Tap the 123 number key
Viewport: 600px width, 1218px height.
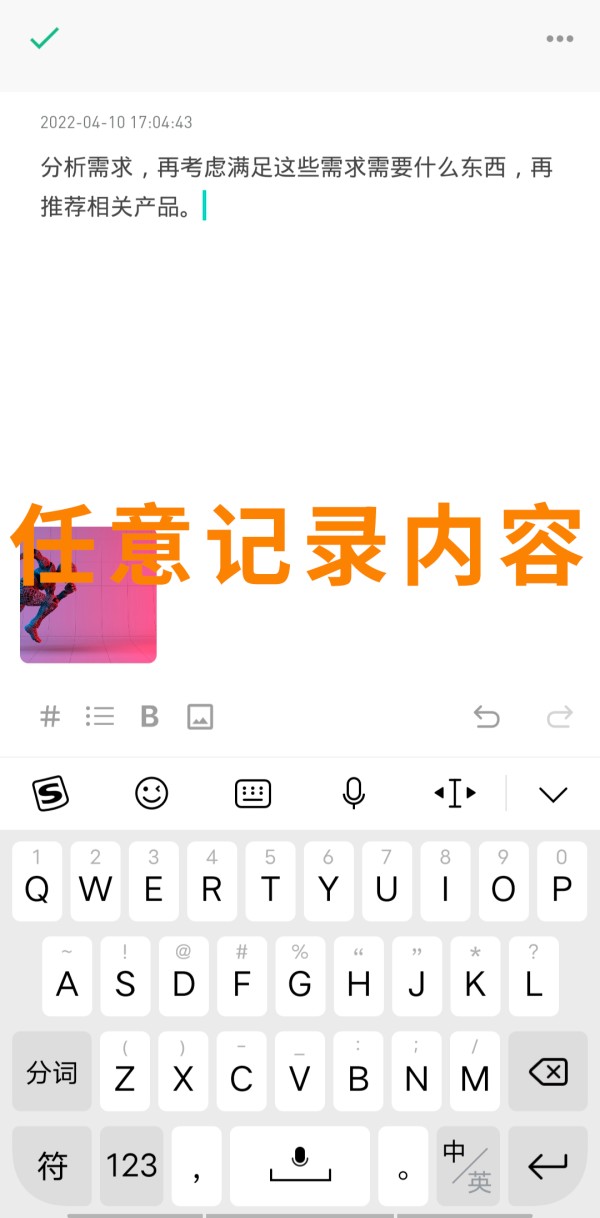[x=132, y=1165]
